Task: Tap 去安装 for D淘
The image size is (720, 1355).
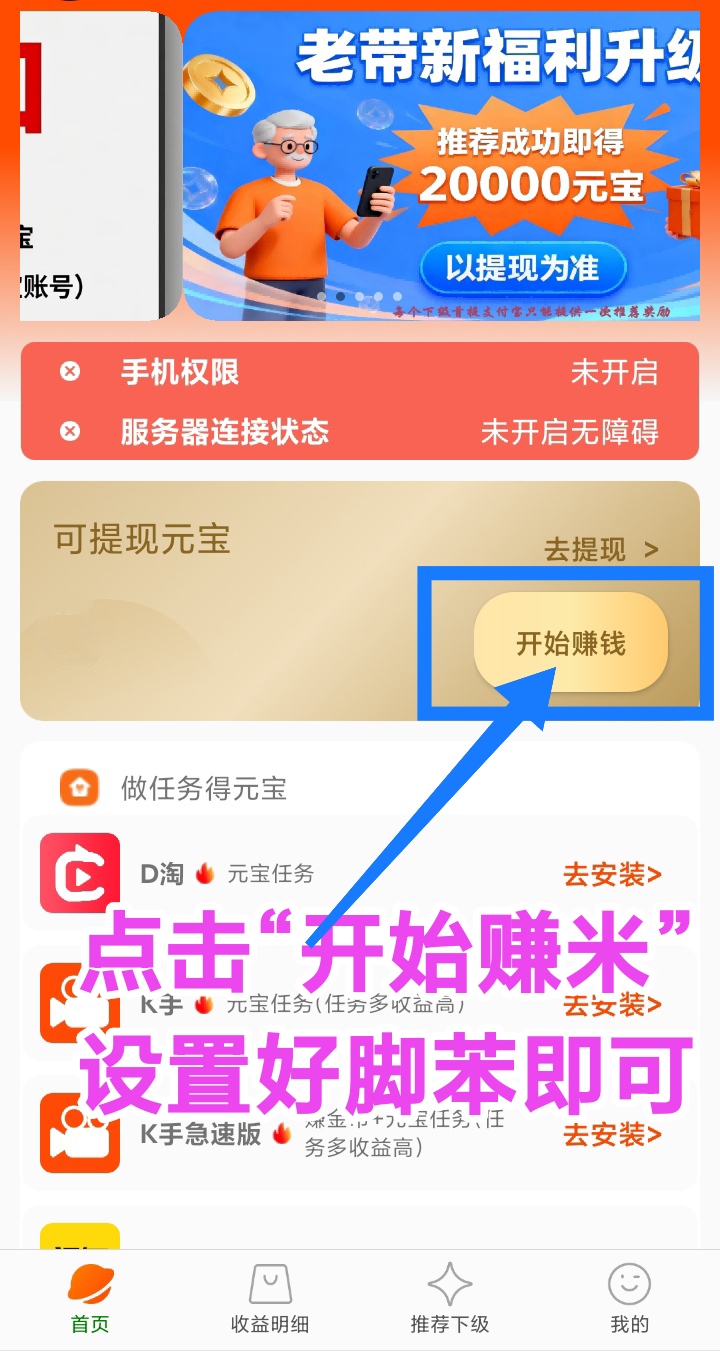Action: [x=612, y=875]
